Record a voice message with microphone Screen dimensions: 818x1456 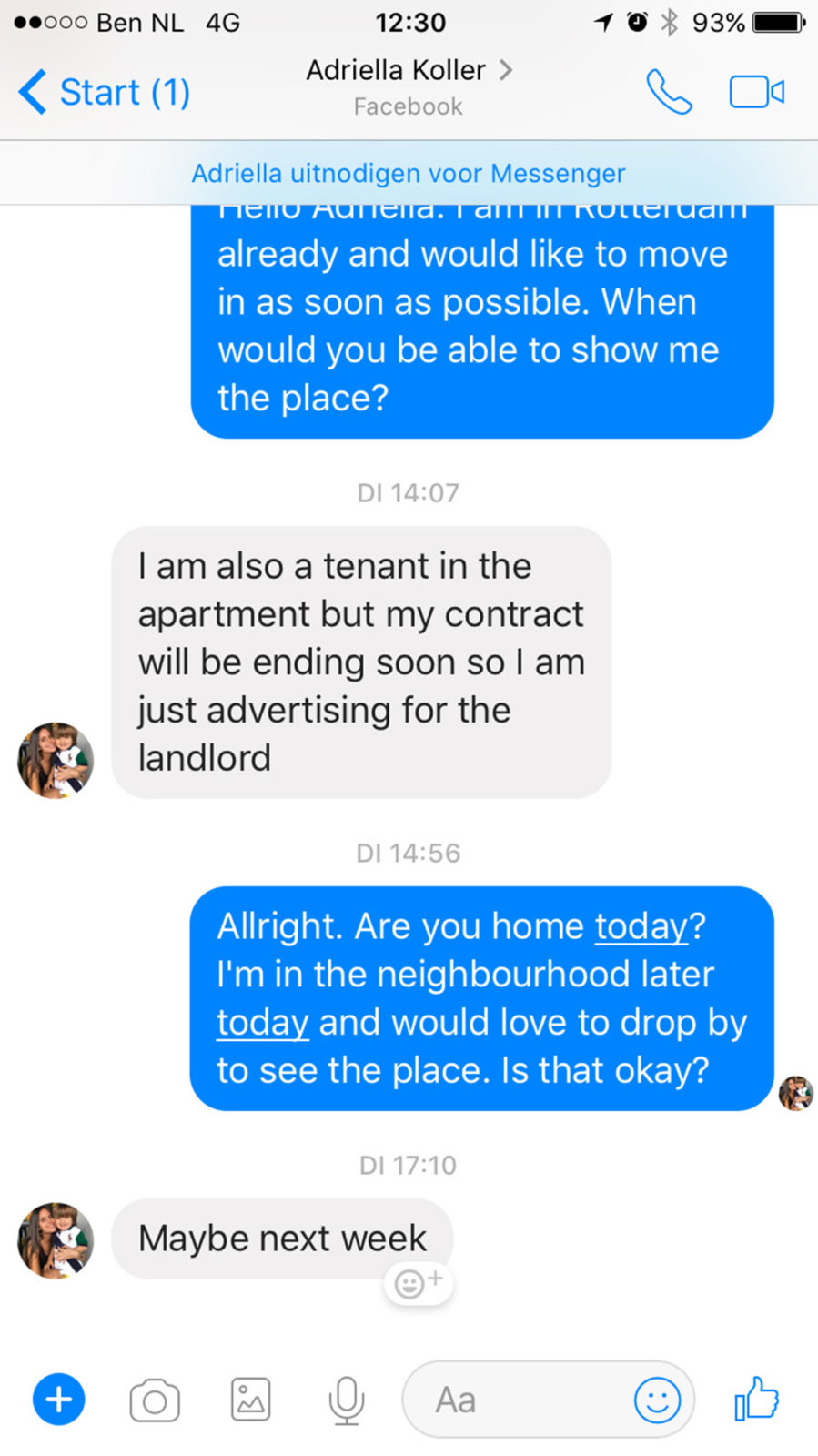(346, 1400)
